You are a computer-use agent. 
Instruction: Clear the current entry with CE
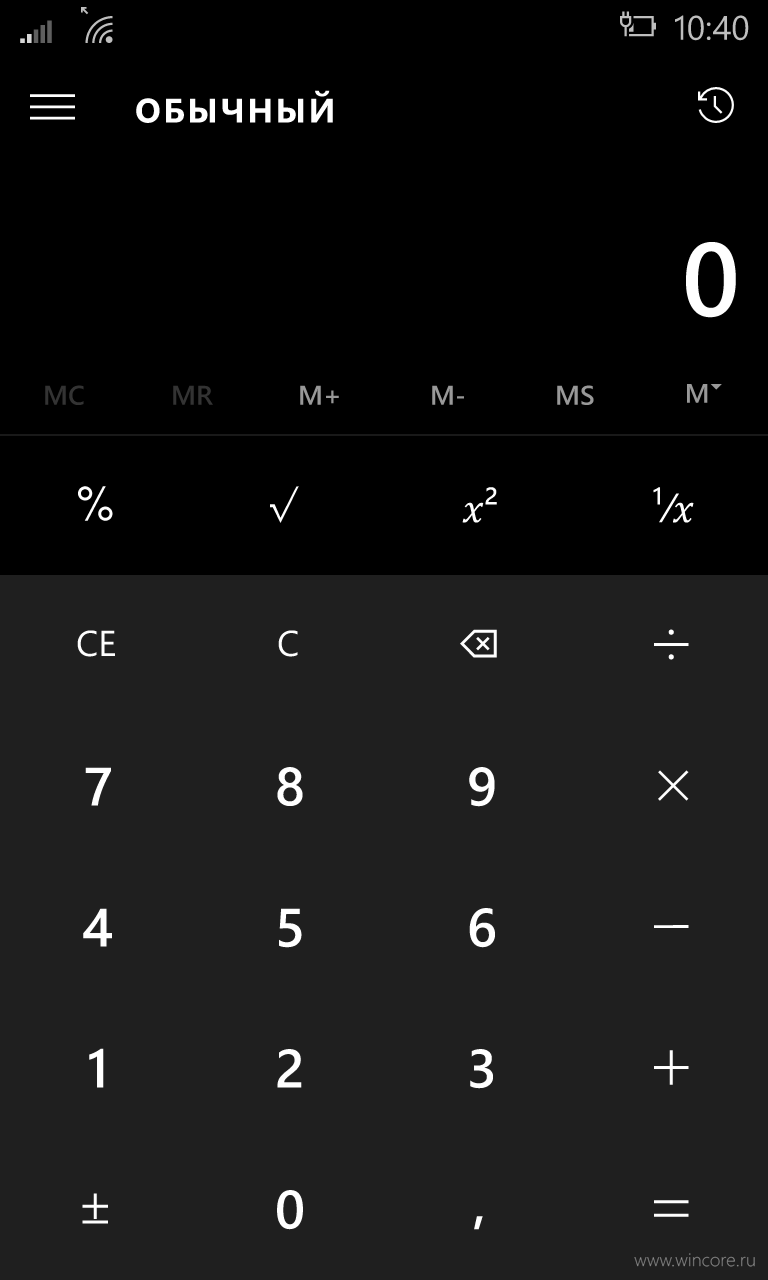point(96,644)
